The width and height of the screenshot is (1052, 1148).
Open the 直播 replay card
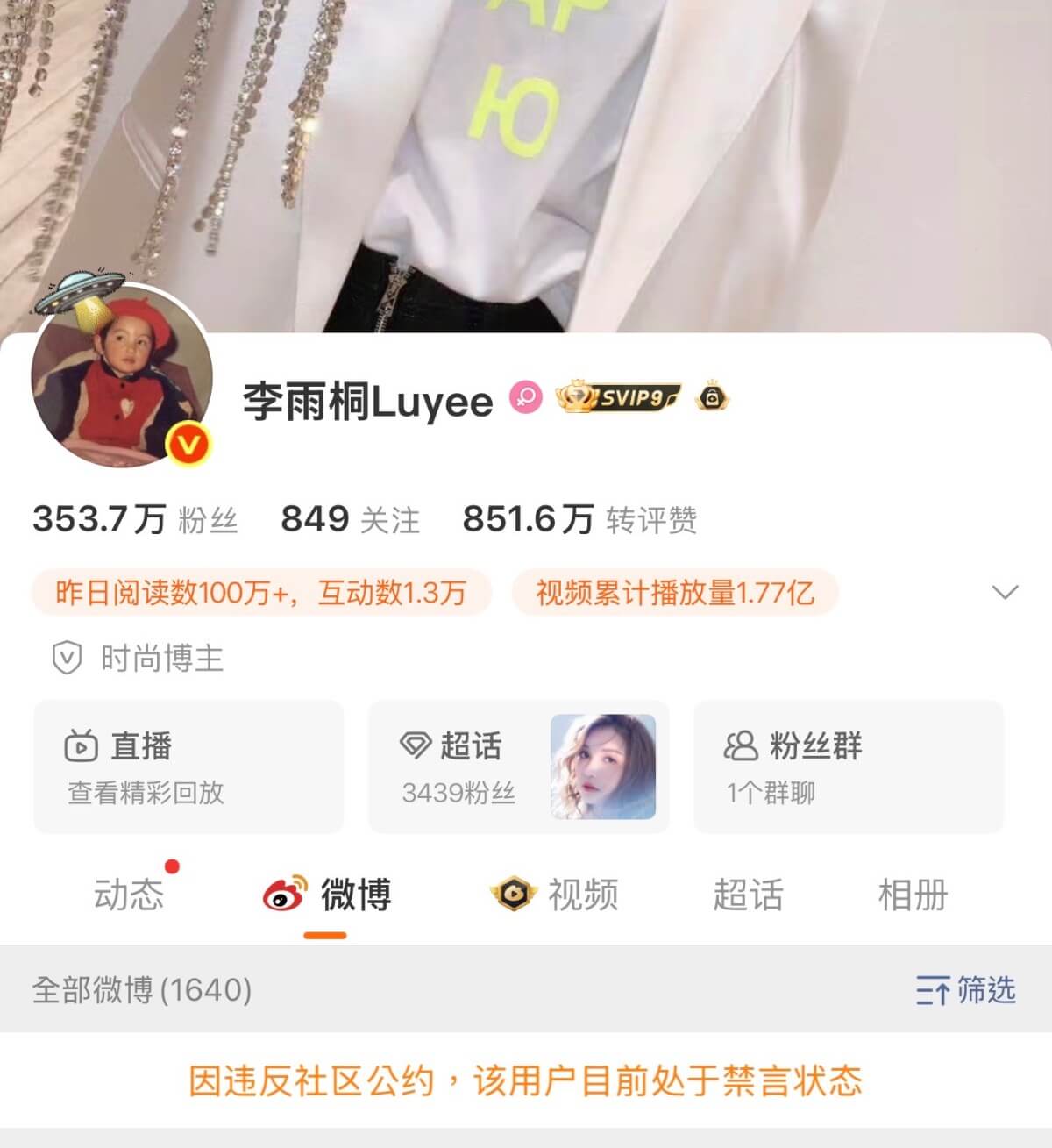tap(188, 767)
